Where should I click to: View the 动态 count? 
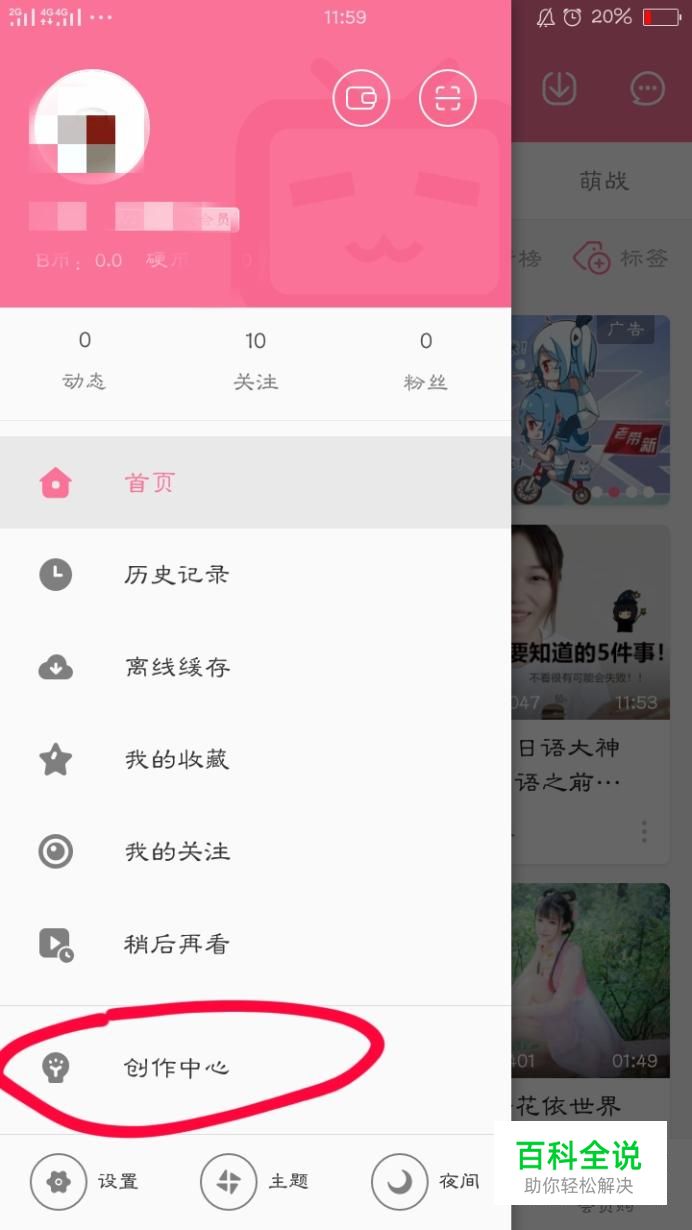pos(84,360)
